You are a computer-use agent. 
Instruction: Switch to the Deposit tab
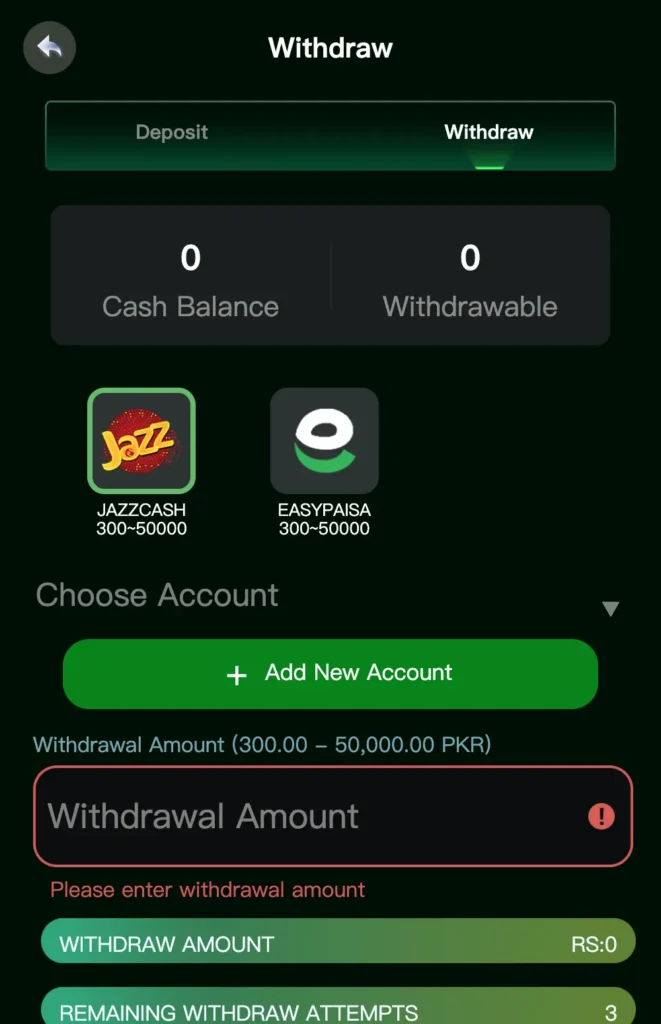172,133
